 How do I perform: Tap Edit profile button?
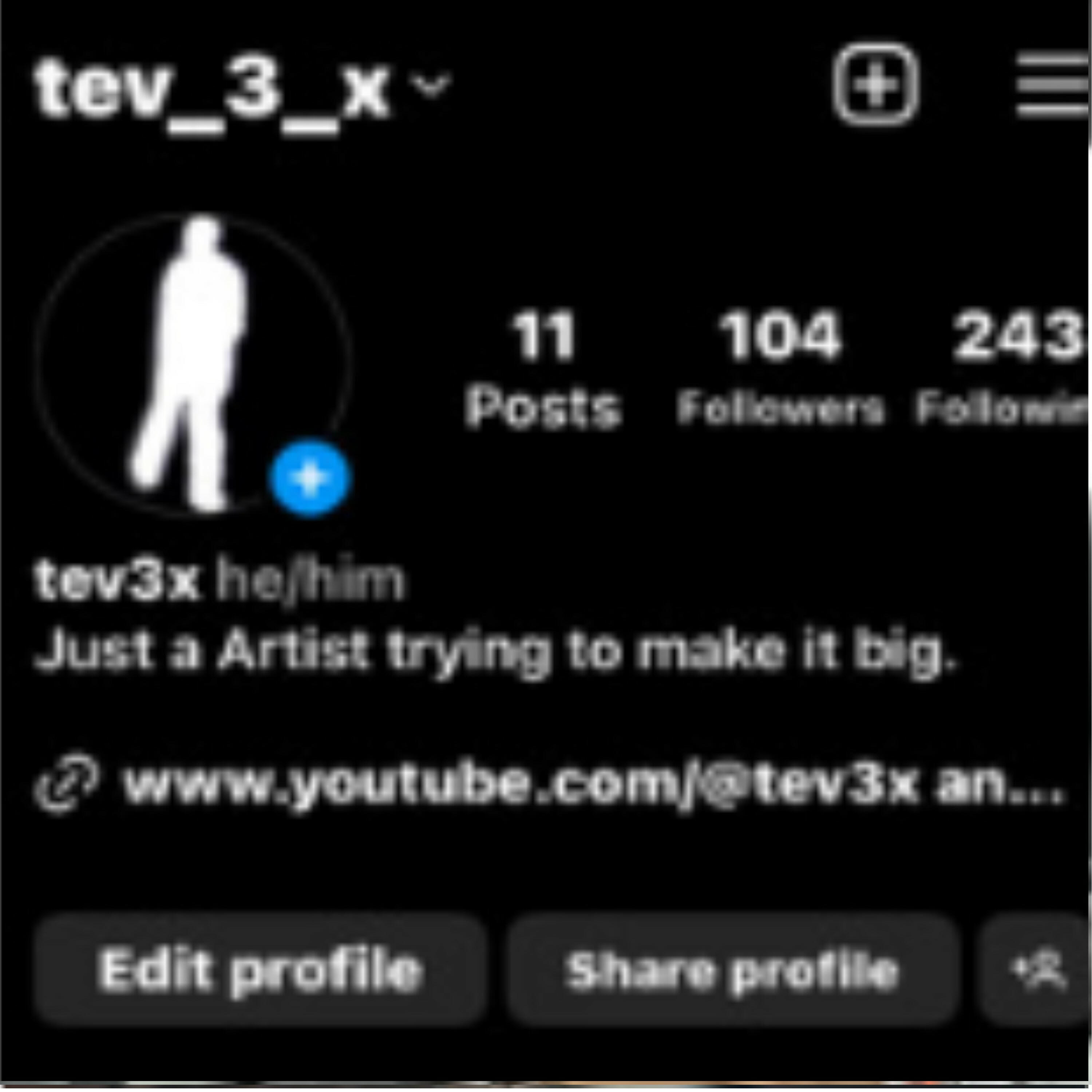(x=260, y=970)
